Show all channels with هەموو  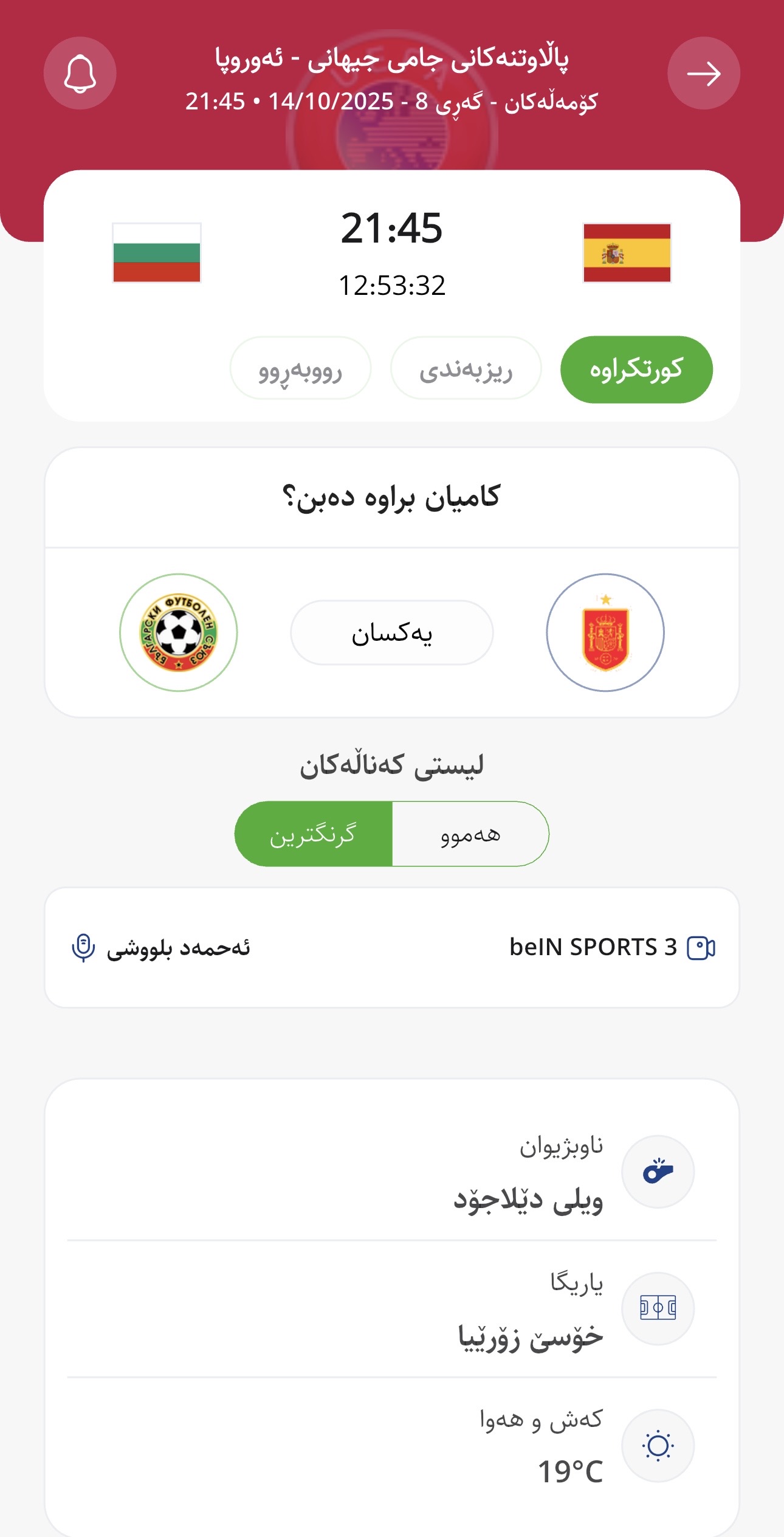[x=470, y=834]
